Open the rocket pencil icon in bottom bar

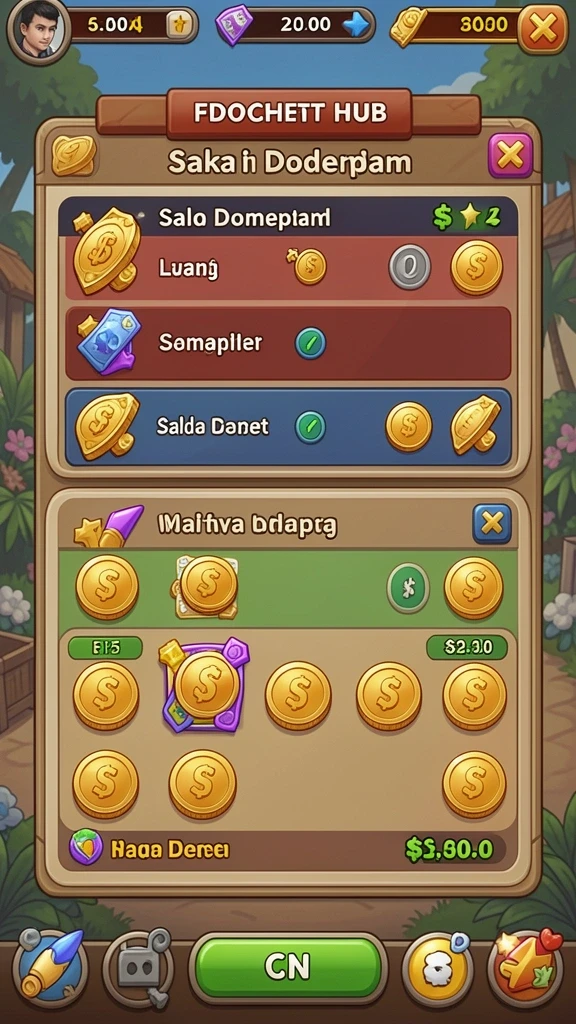click(x=51, y=967)
